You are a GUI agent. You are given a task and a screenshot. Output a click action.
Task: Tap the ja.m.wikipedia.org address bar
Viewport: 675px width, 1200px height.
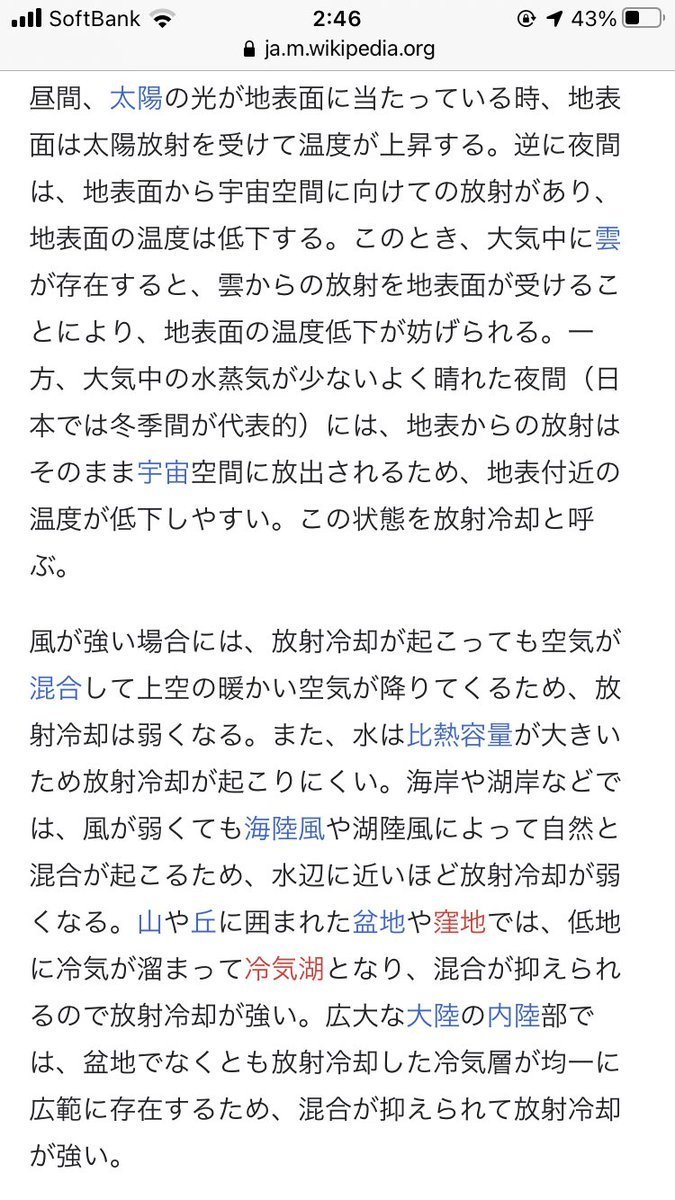[337, 48]
